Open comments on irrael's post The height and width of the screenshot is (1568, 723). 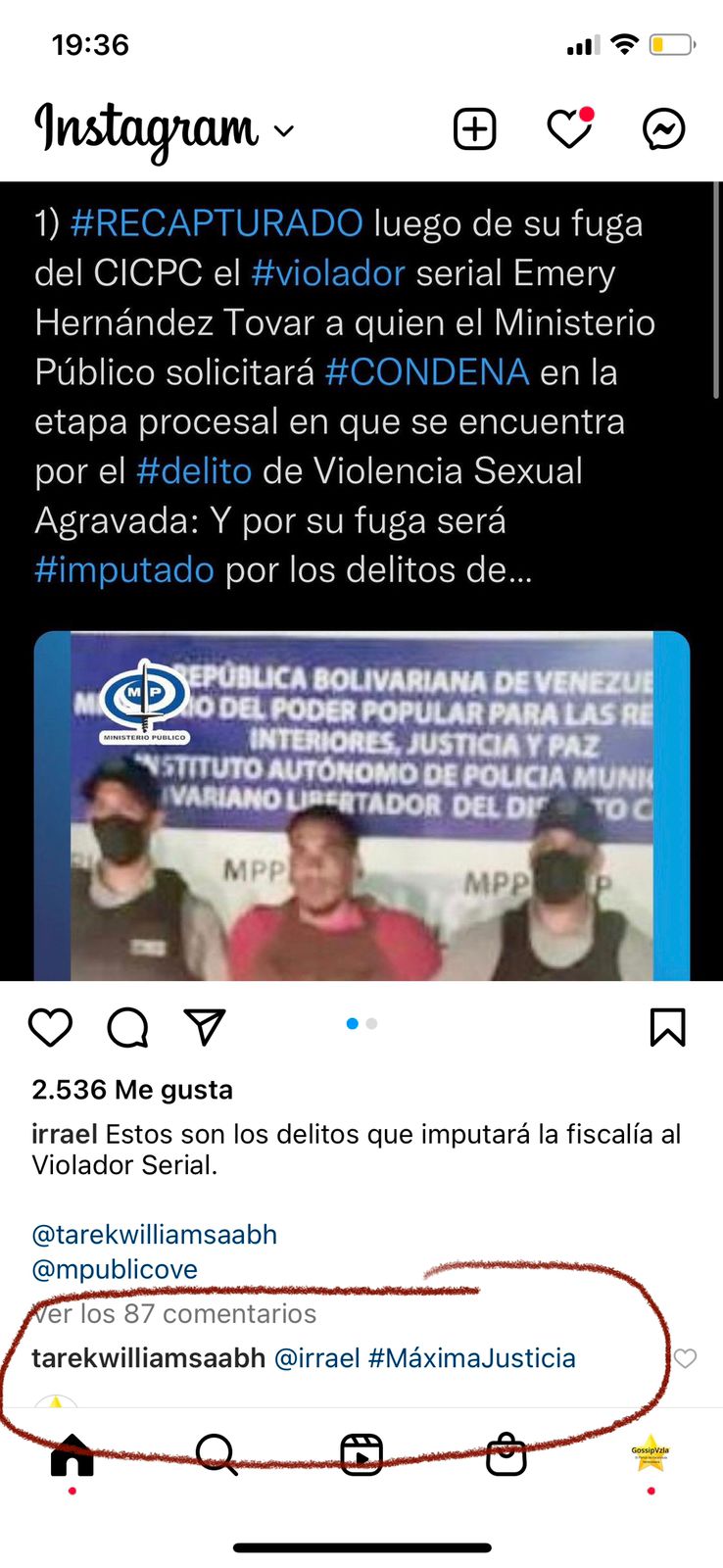[x=127, y=1027]
